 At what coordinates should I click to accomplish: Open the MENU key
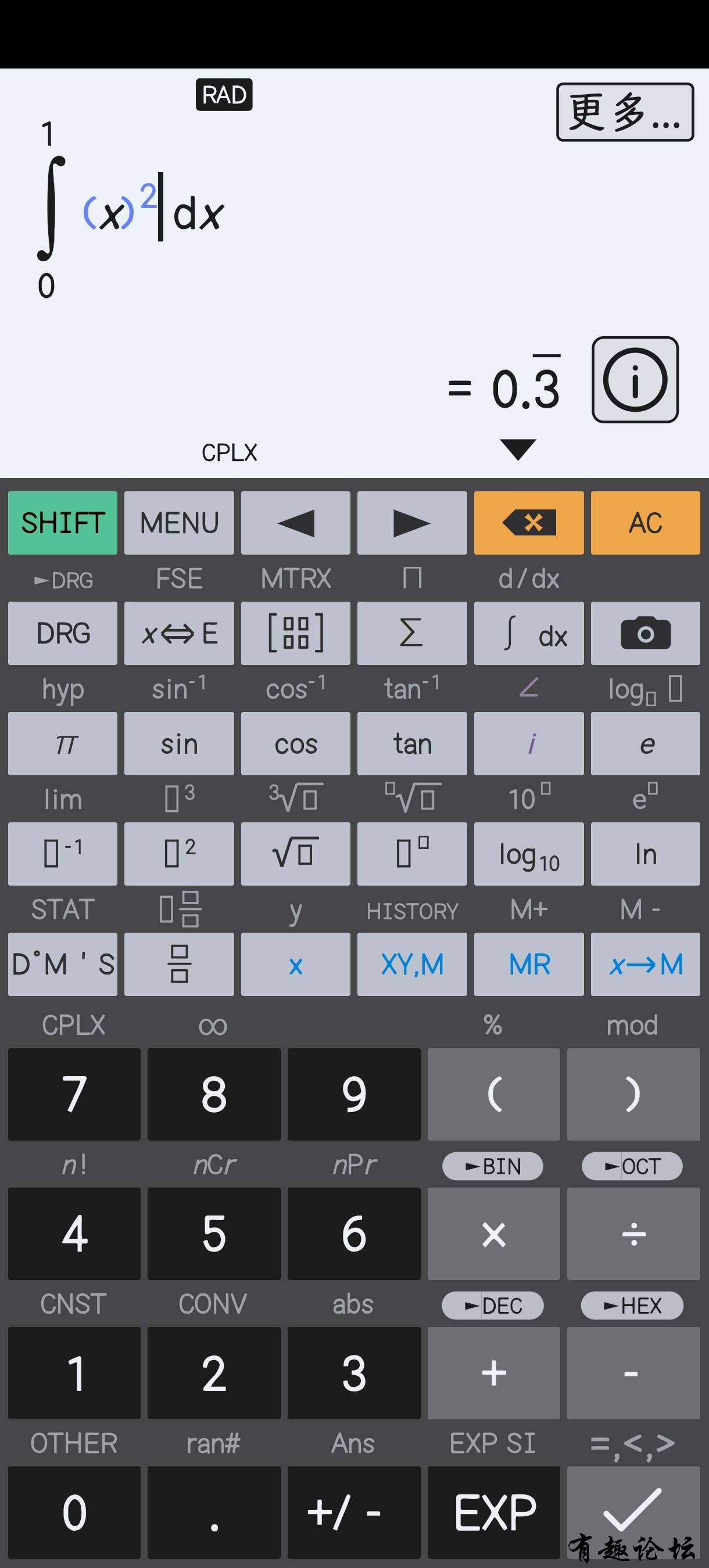(179, 523)
